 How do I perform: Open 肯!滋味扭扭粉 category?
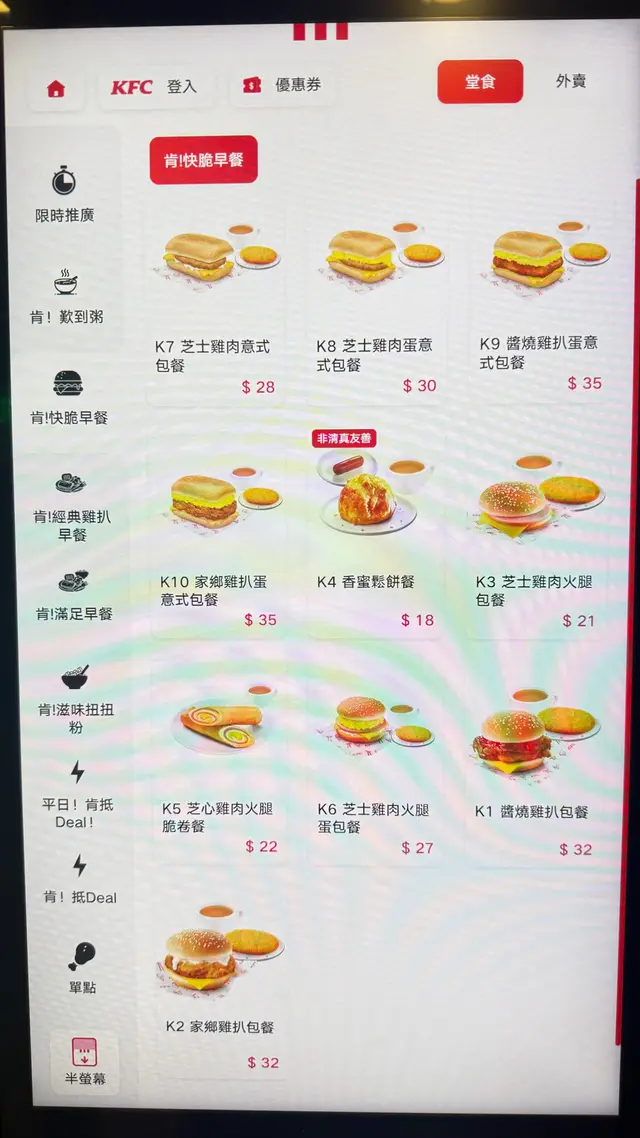click(75, 698)
